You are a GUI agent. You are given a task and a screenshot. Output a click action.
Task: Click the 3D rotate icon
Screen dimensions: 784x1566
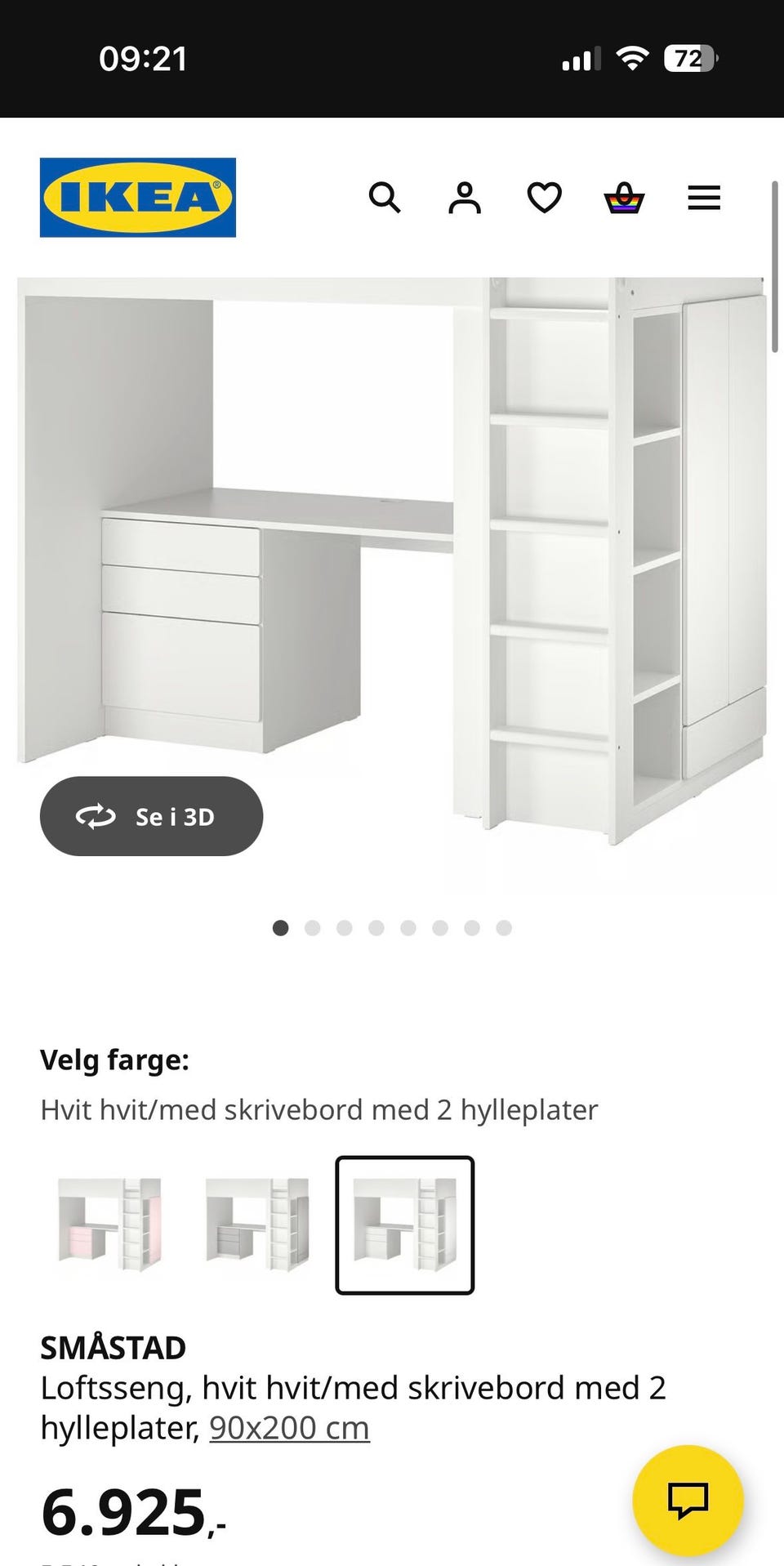96,816
